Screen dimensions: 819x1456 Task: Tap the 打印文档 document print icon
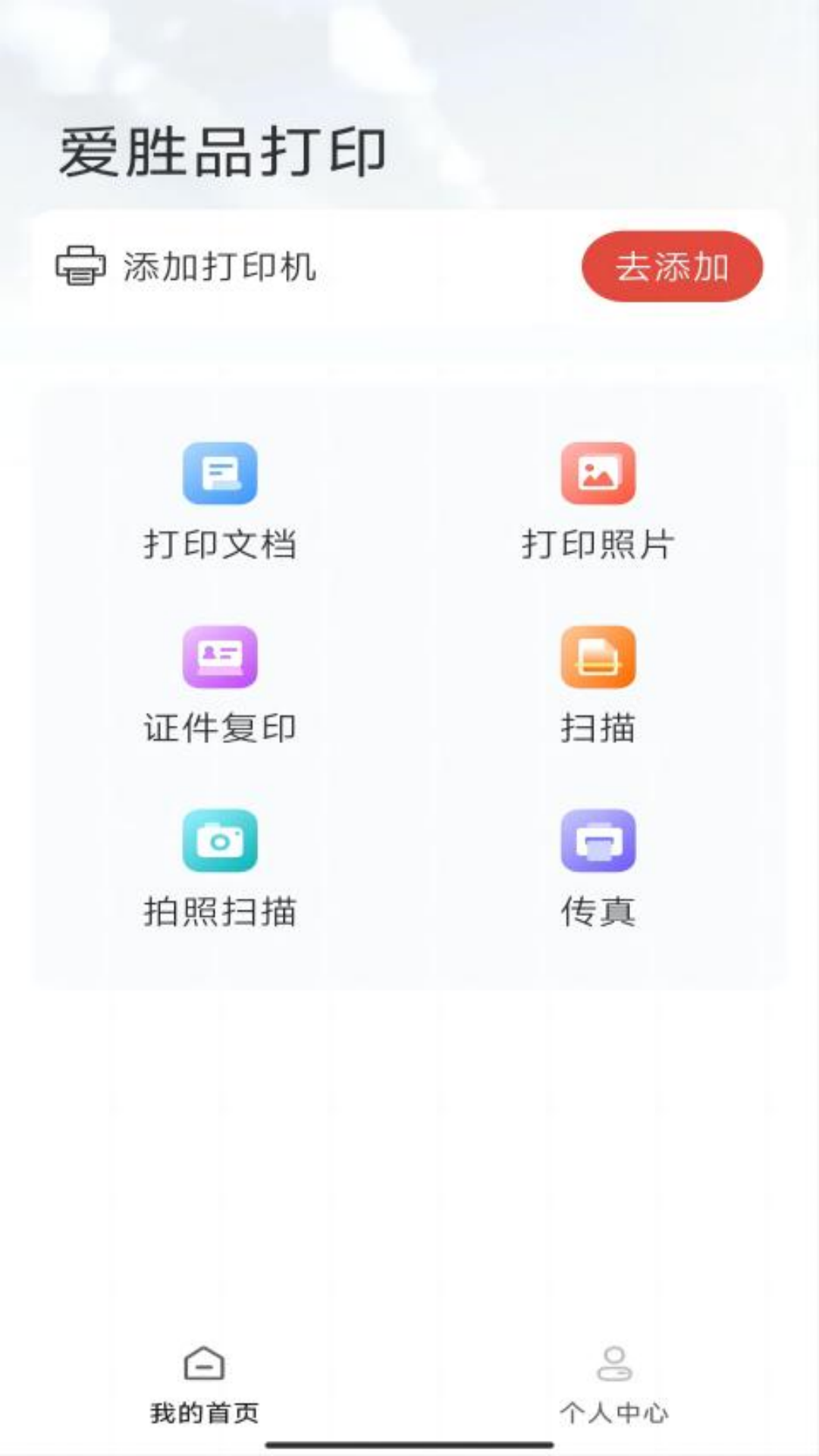(x=221, y=475)
